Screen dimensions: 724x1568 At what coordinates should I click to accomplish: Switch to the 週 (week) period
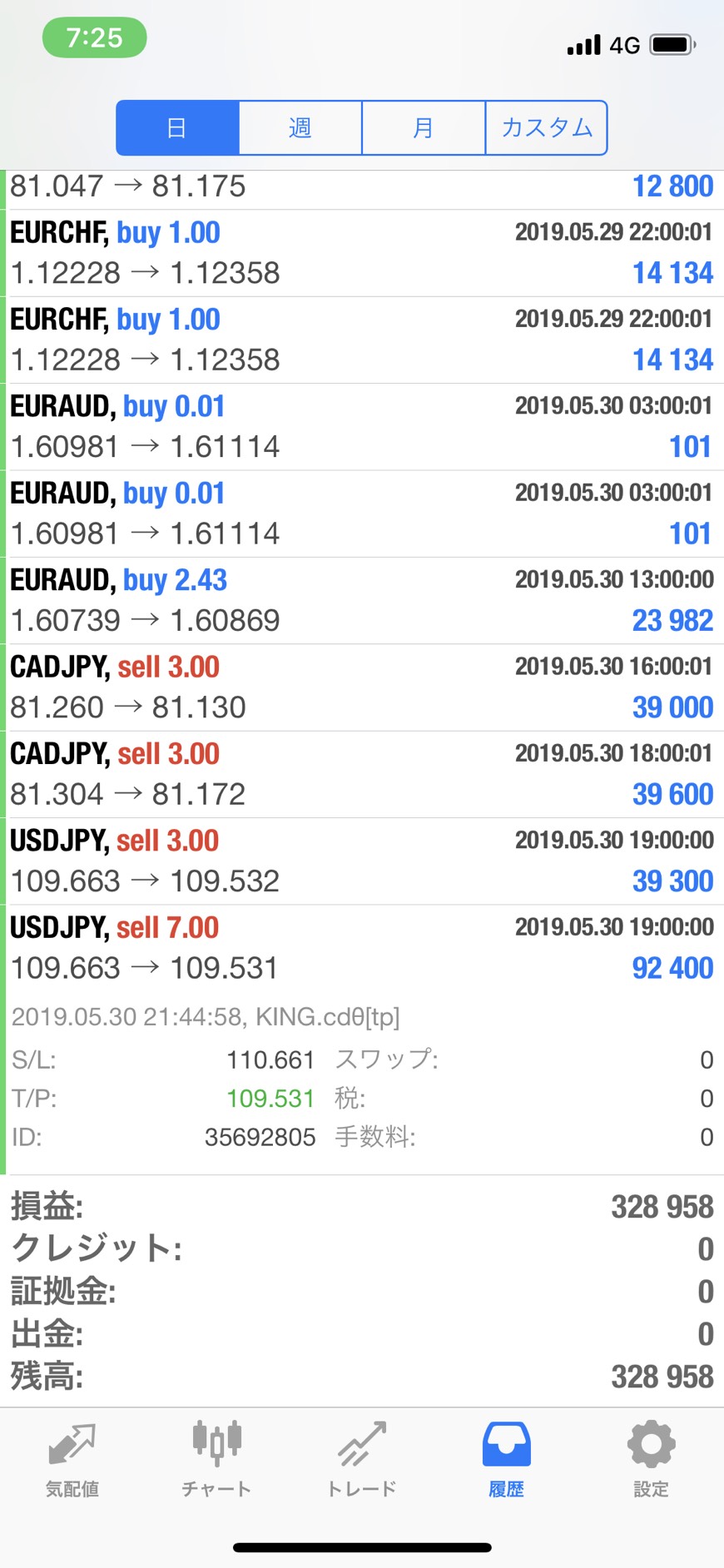[300, 128]
